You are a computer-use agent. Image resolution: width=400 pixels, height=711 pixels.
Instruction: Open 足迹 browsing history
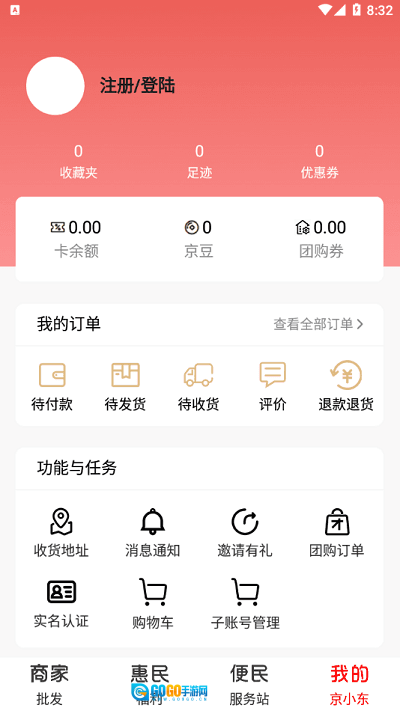(200, 161)
